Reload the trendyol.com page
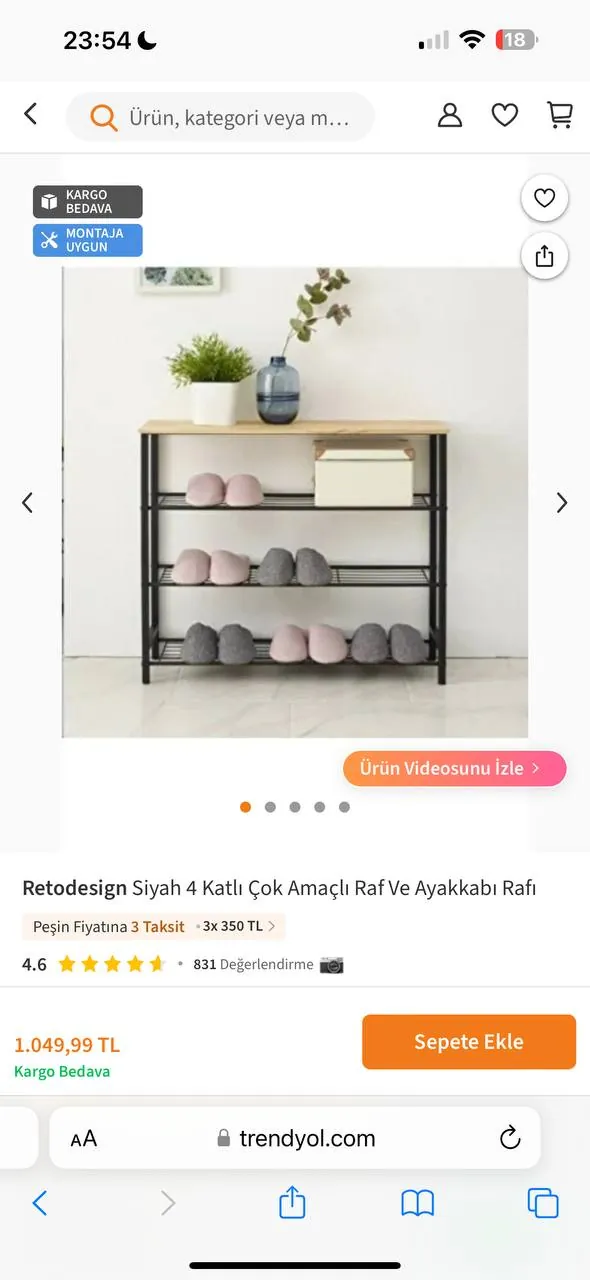Viewport: 590px width, 1280px height. click(510, 1138)
